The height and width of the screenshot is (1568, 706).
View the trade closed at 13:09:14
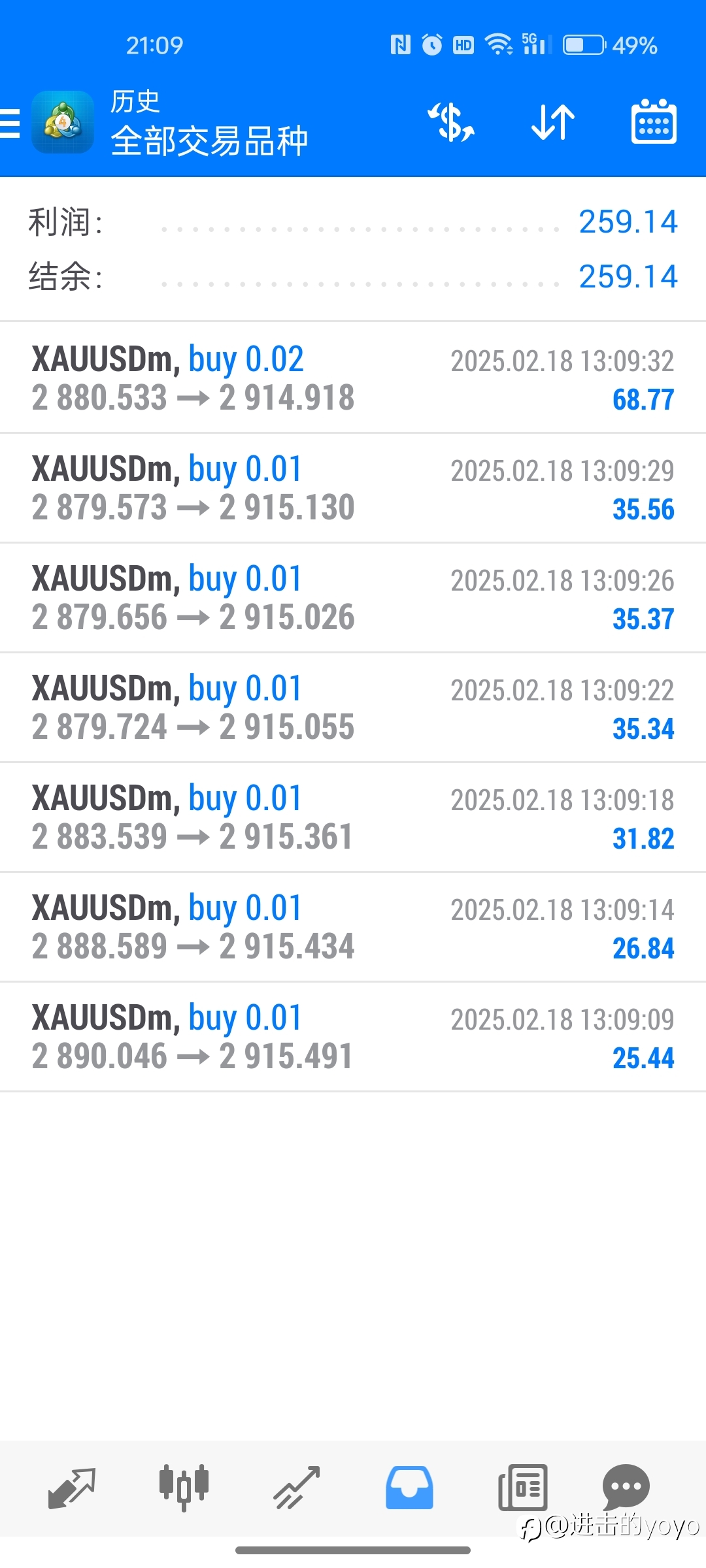click(x=353, y=927)
